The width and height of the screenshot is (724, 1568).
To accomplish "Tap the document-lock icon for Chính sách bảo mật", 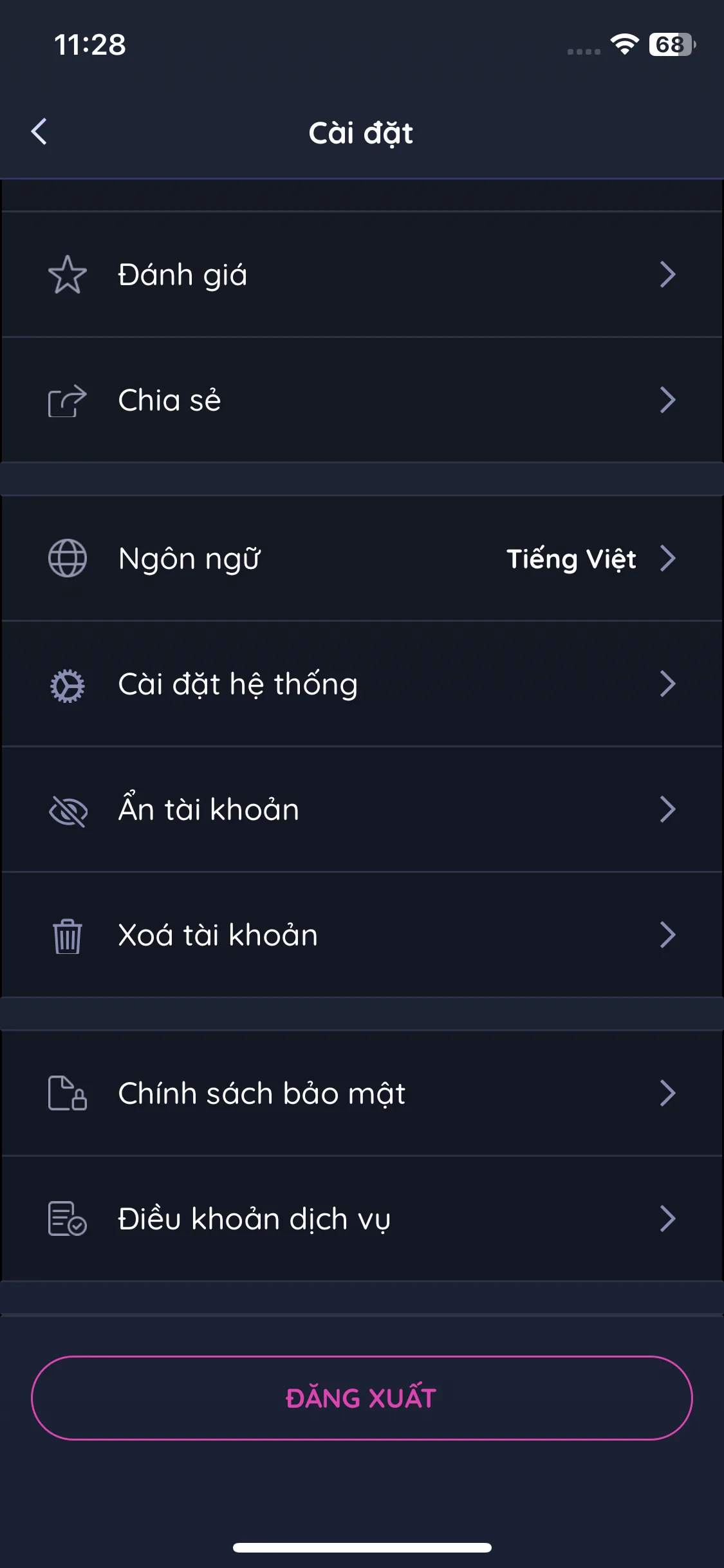I will [68, 1094].
